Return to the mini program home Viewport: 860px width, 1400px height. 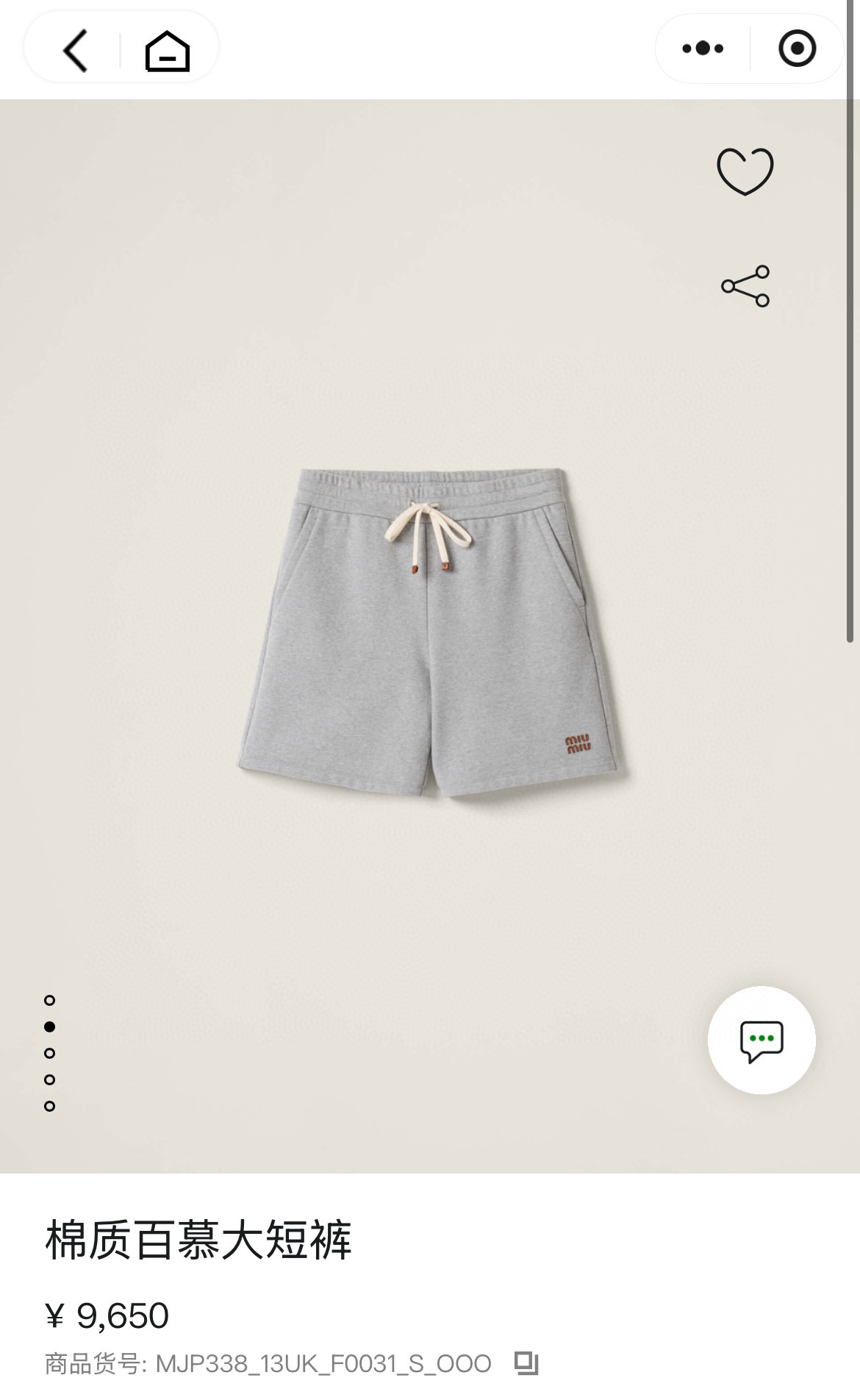click(x=168, y=50)
